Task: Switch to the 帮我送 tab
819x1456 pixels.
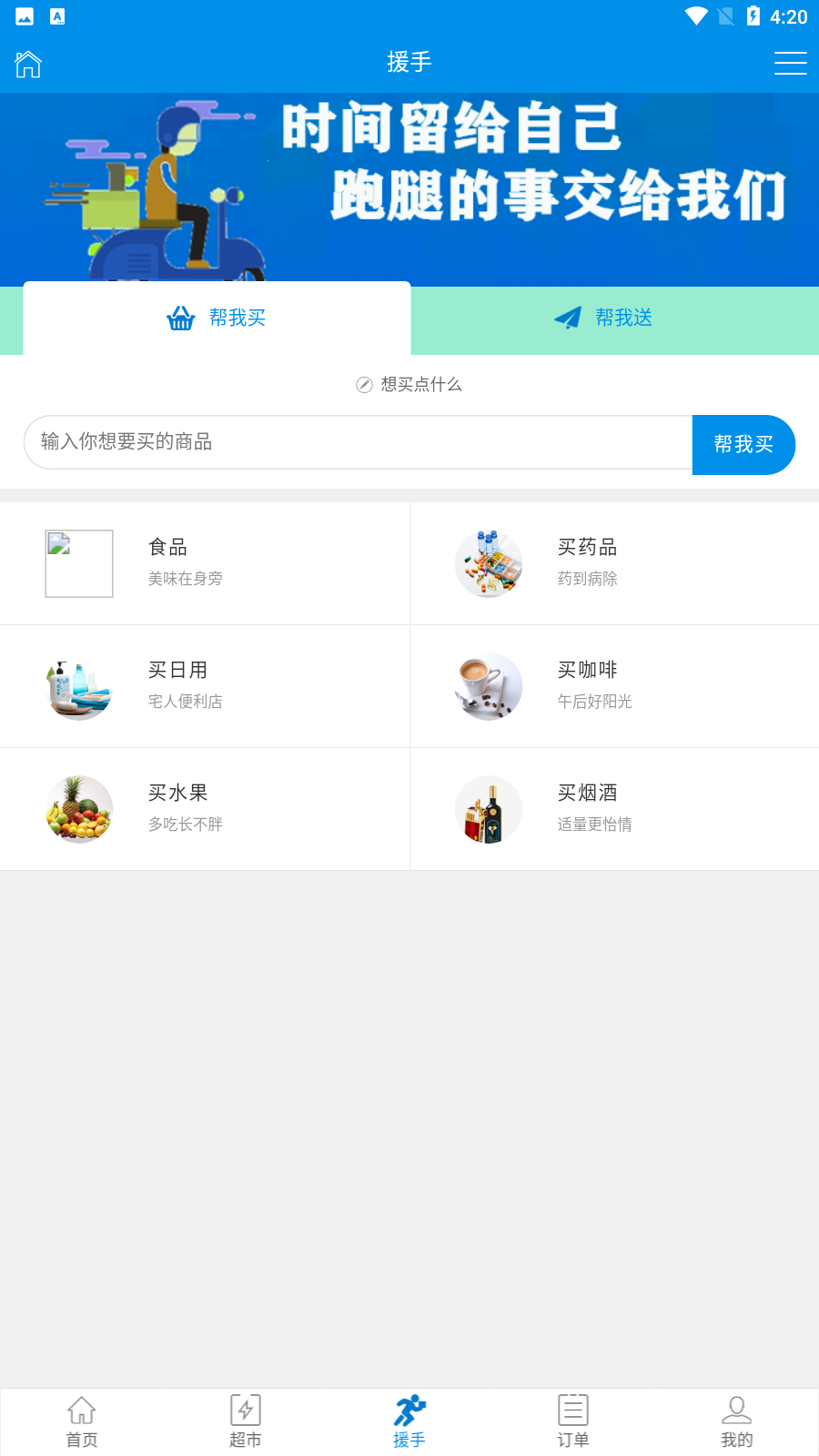Action: pyautogui.click(x=604, y=318)
